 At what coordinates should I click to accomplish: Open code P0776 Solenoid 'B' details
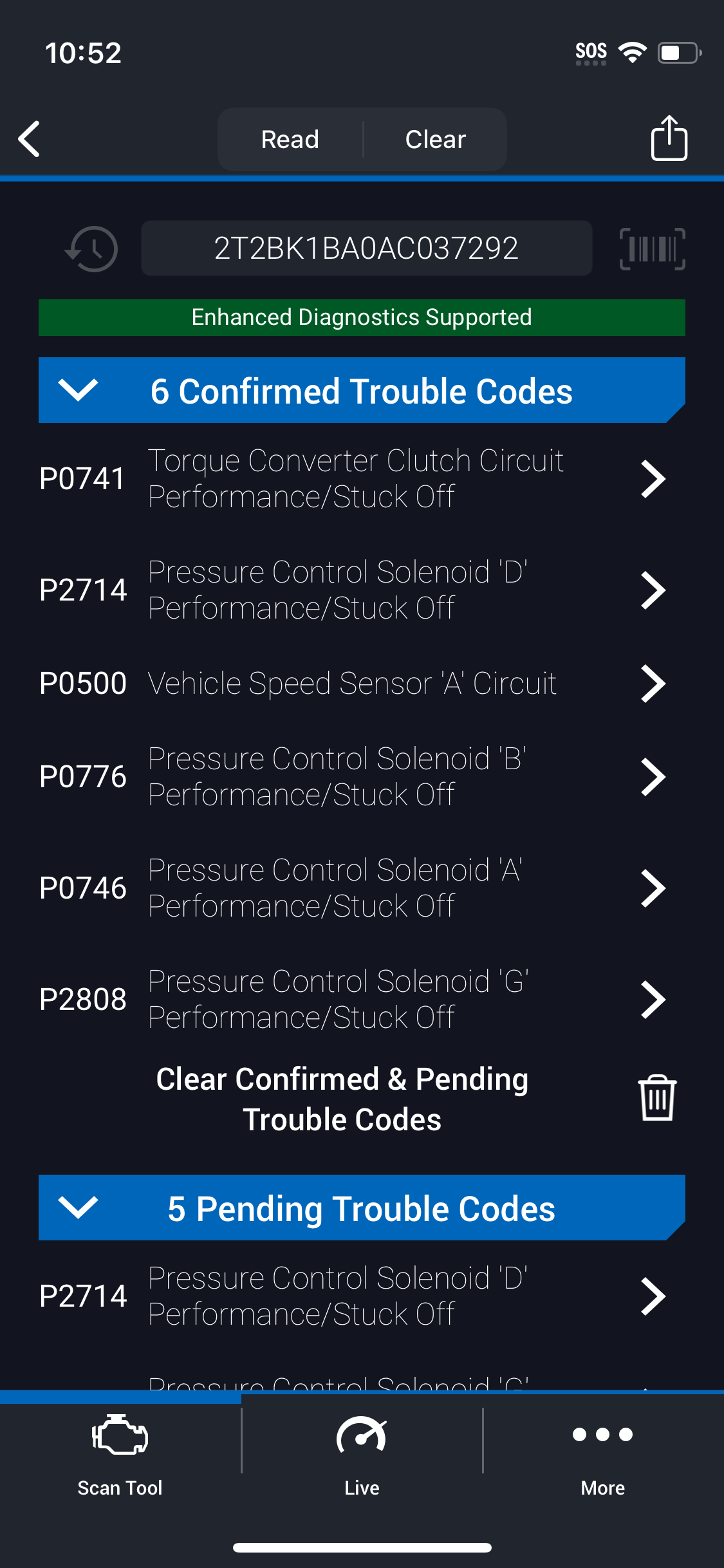(x=362, y=776)
